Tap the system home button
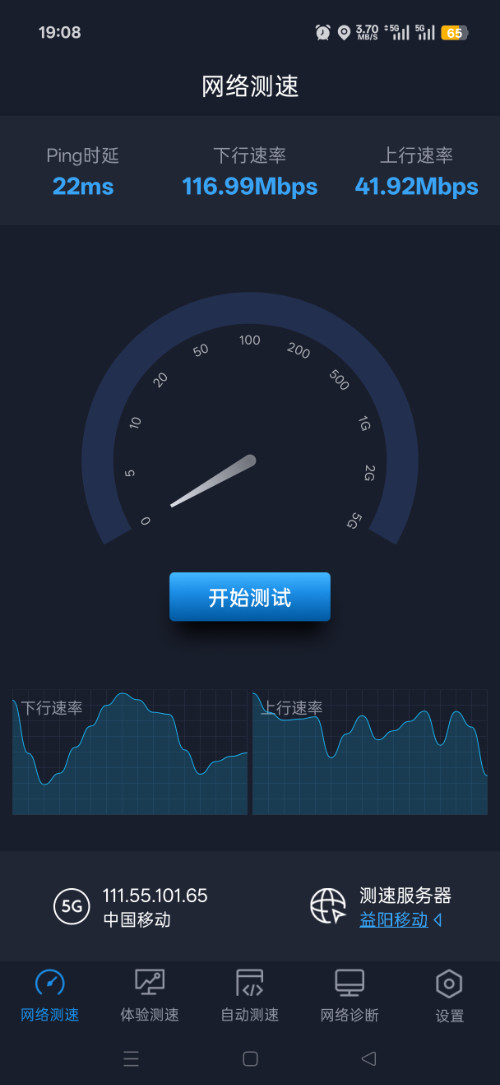Screen dimensions: 500x1085 tap(250, 1058)
